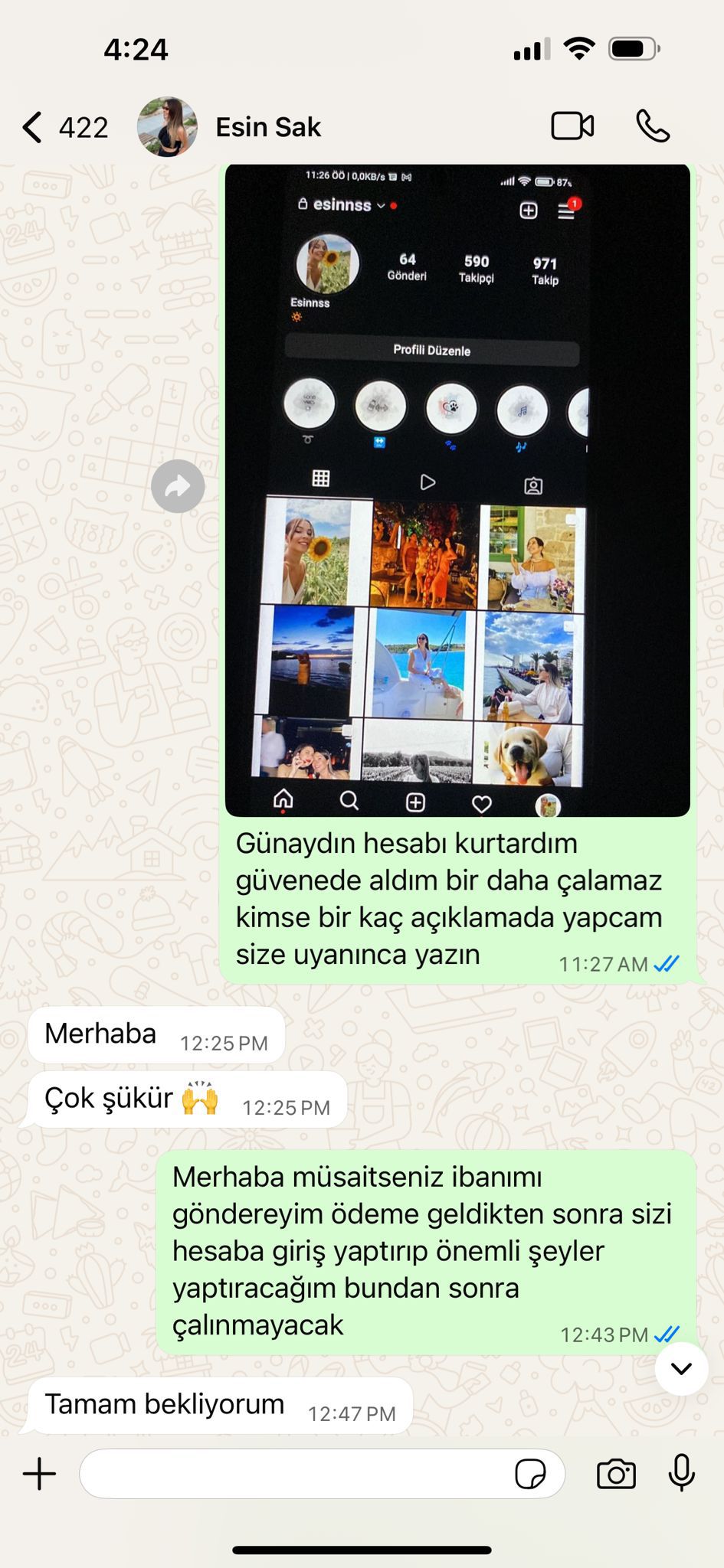
Task: Open the sticker picker
Action: click(530, 1474)
